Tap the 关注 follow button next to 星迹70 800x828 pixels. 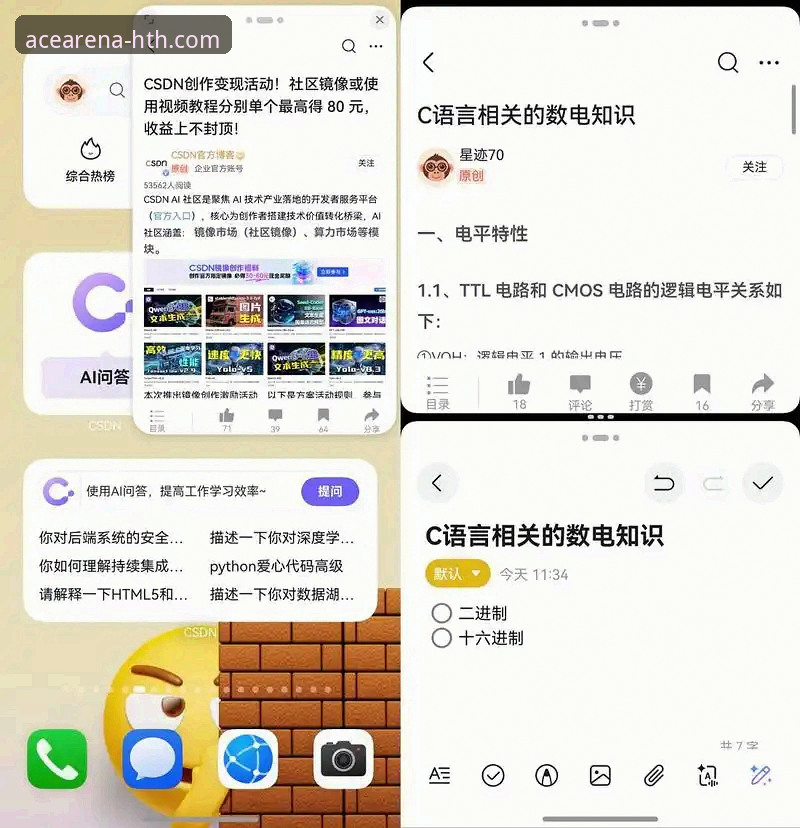(x=755, y=167)
